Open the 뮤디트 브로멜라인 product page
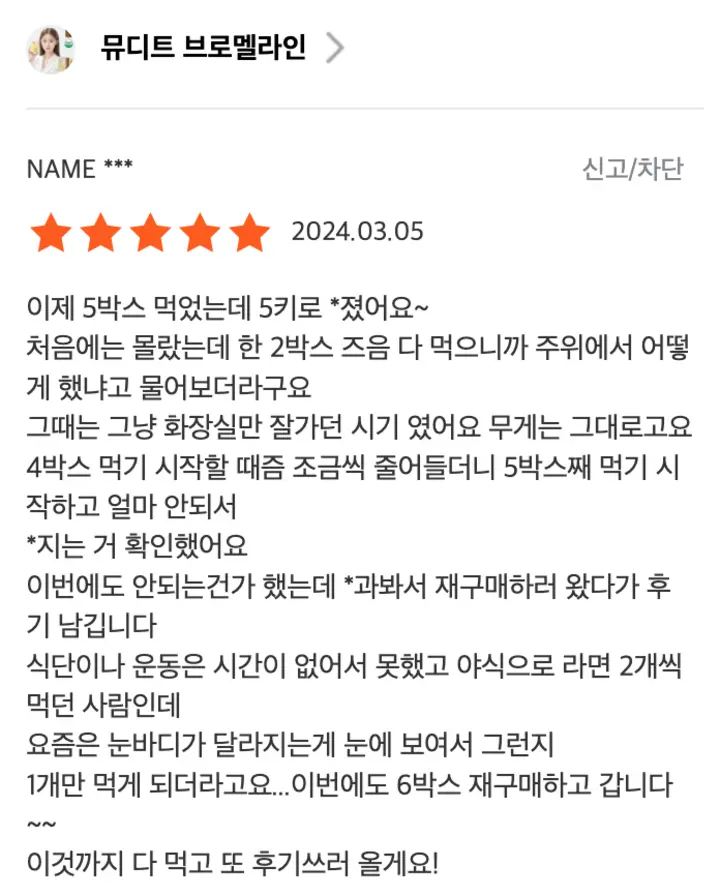Viewport: 720px width, 896px height. click(x=204, y=45)
